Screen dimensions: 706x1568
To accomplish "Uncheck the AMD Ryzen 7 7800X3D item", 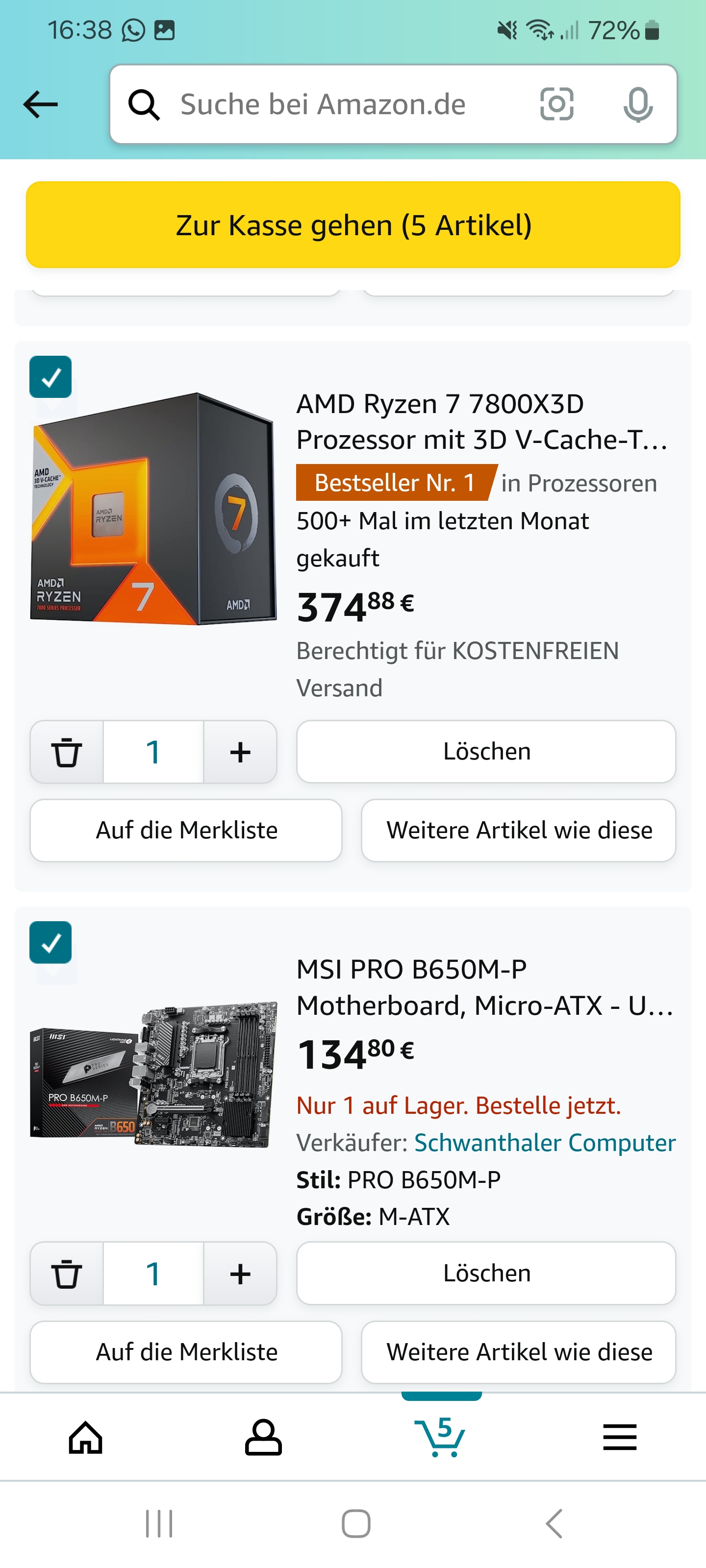I will 50,377.
